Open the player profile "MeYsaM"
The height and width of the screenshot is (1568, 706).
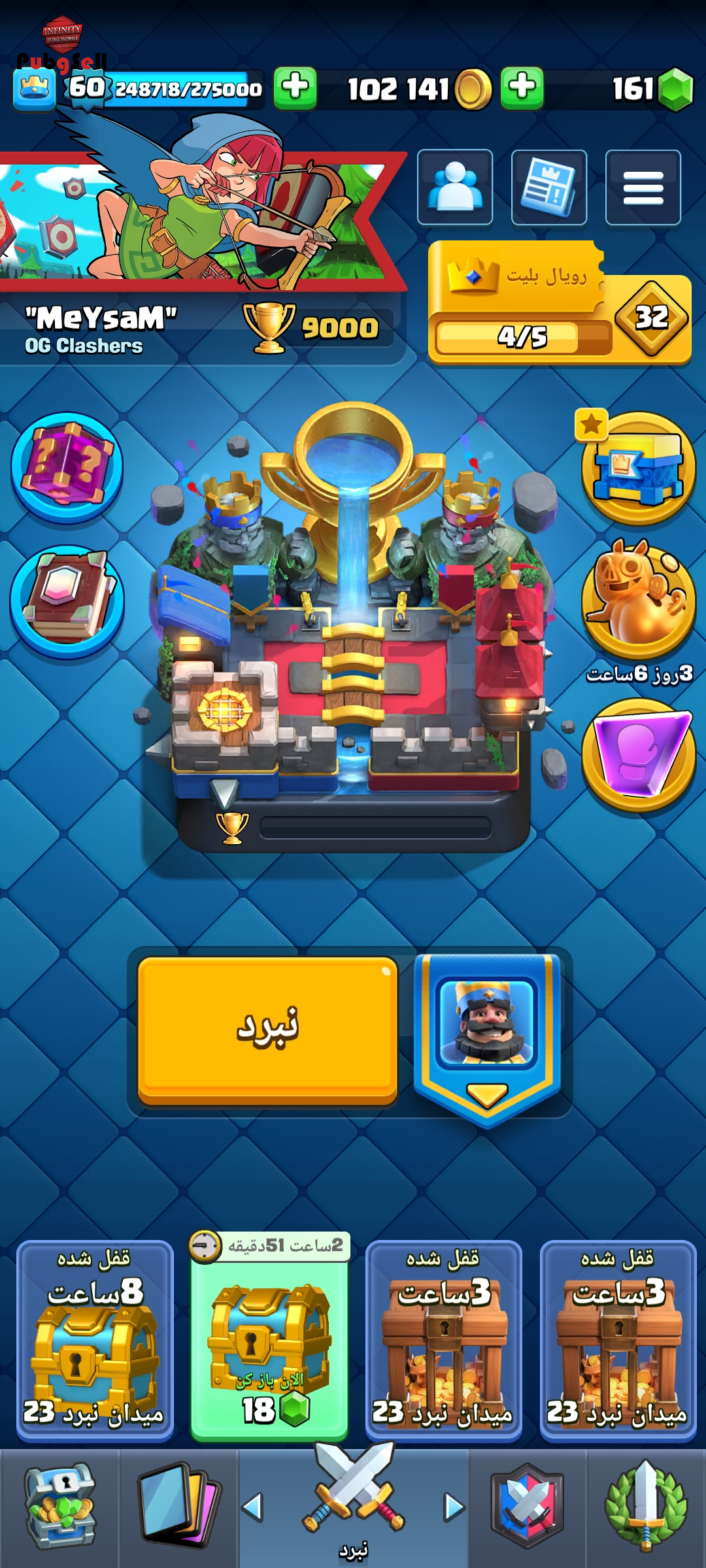101,329
